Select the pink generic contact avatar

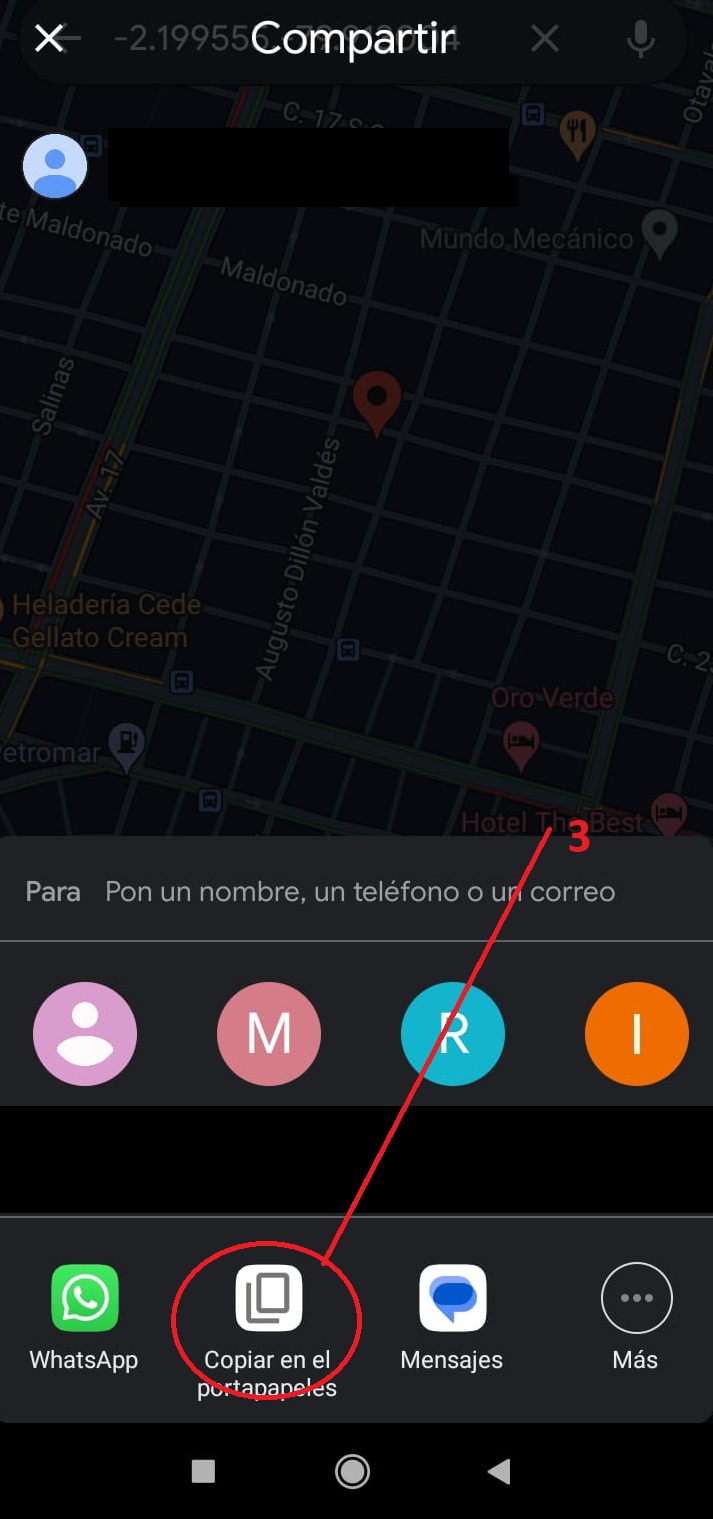pos(85,1034)
